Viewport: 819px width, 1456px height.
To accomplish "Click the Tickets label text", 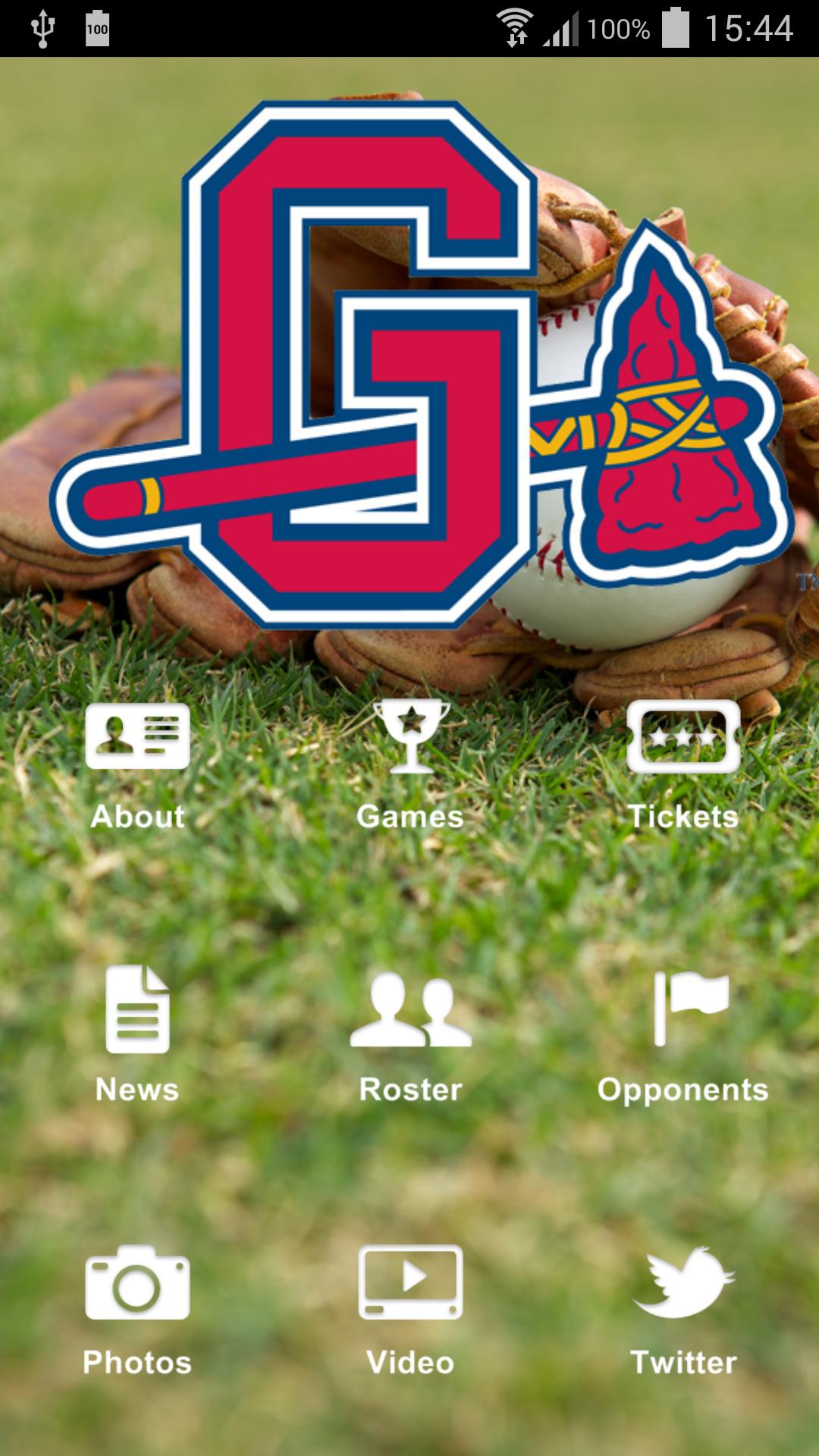I will pos(683,817).
